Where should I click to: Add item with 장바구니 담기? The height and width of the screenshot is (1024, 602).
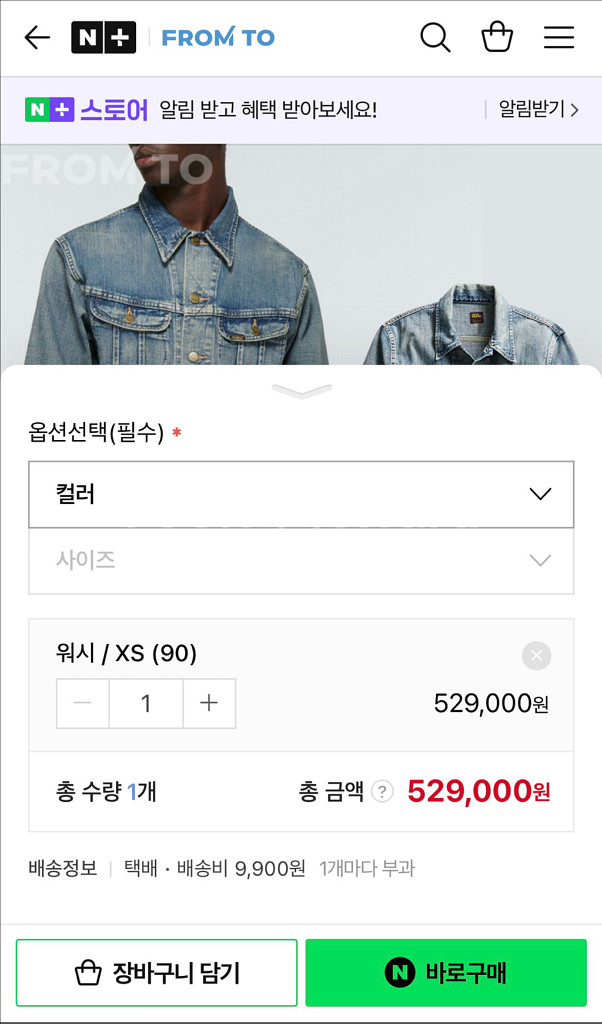157,972
